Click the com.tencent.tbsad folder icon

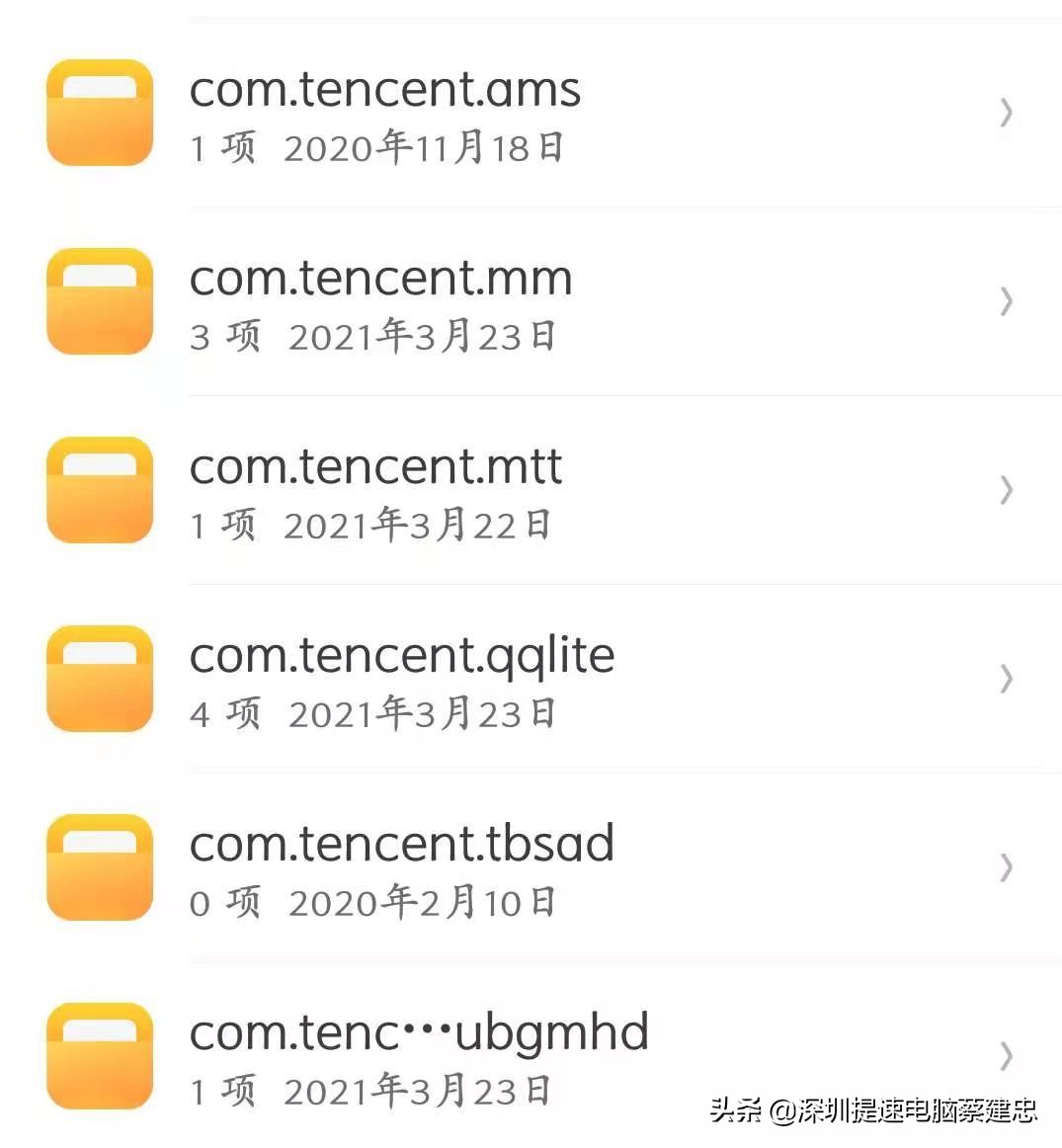coord(99,867)
